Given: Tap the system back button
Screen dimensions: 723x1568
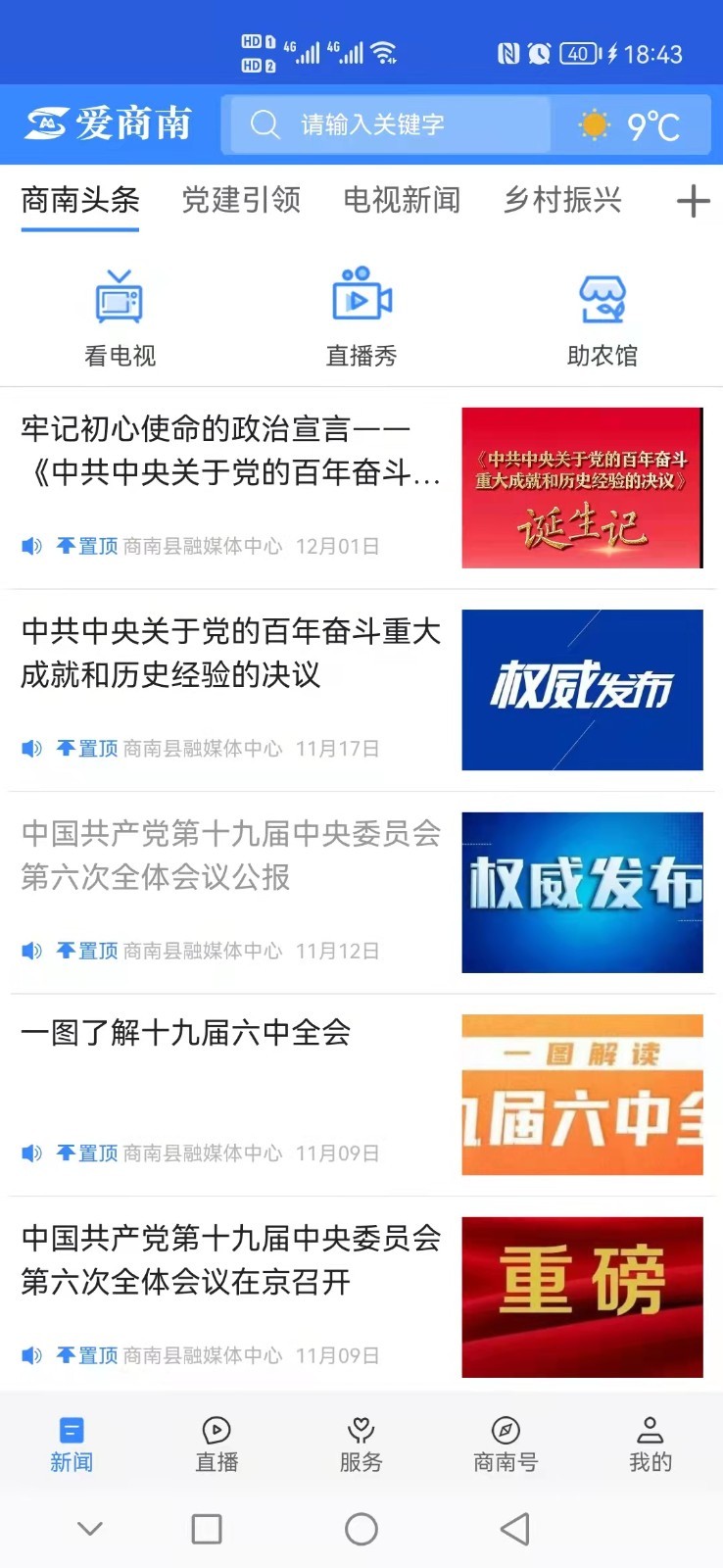Looking at the screenshot, I should click(x=515, y=1529).
